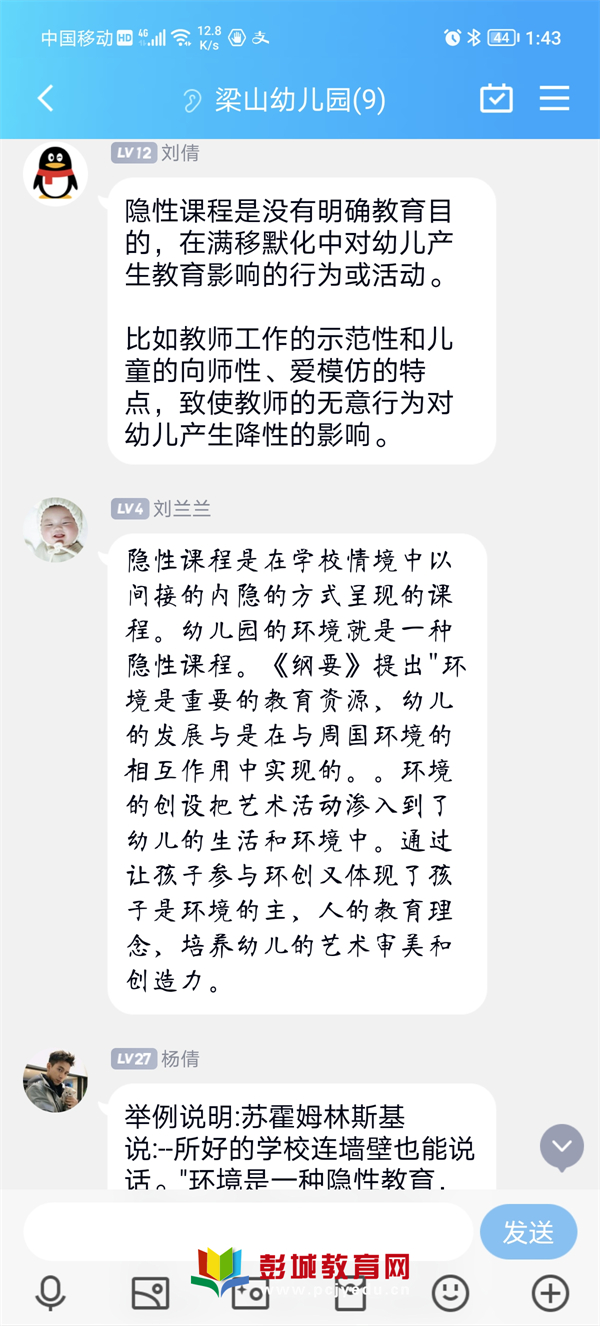The image size is (600, 1326).
Task: Open 刘兰兰's baby avatar profile
Action: pyautogui.click(x=55, y=527)
